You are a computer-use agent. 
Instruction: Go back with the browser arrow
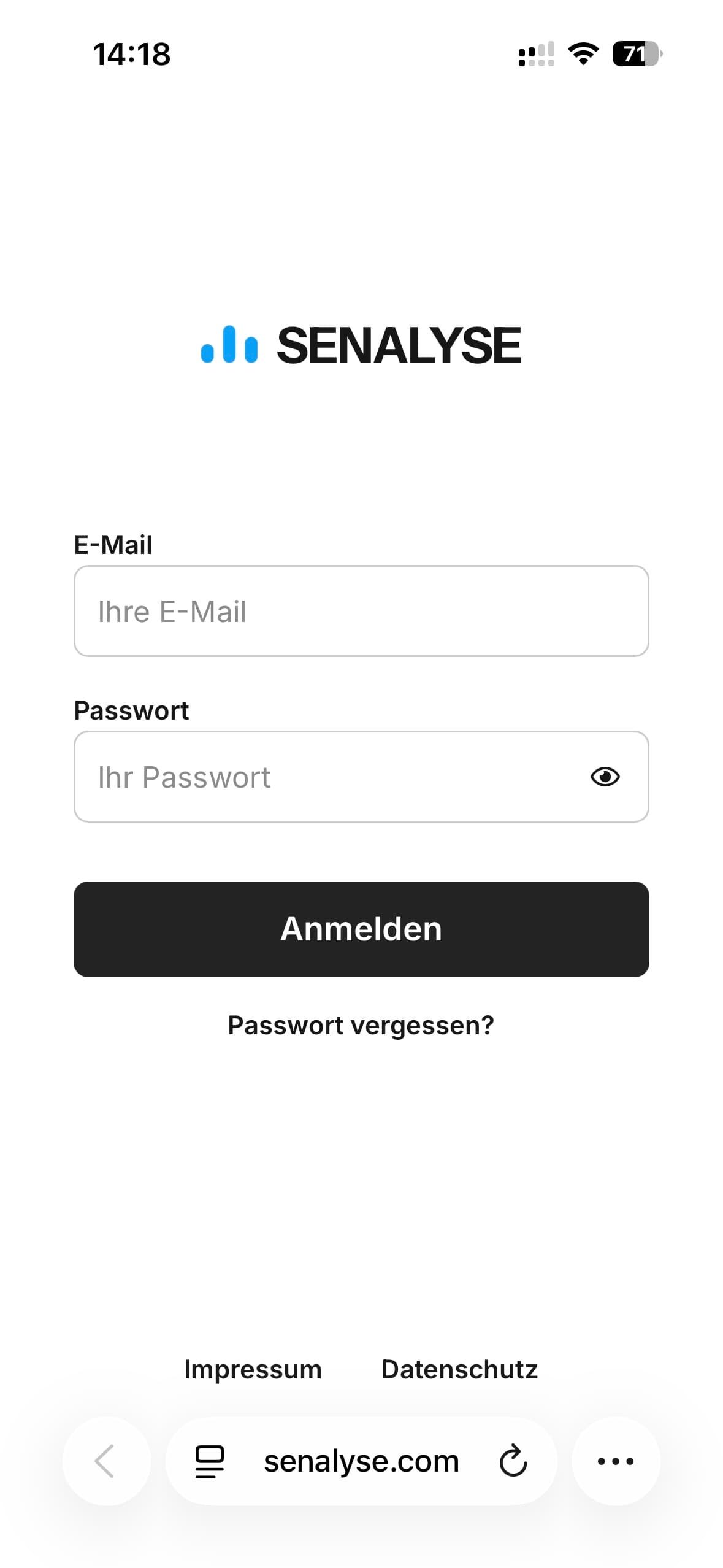pos(105,1461)
